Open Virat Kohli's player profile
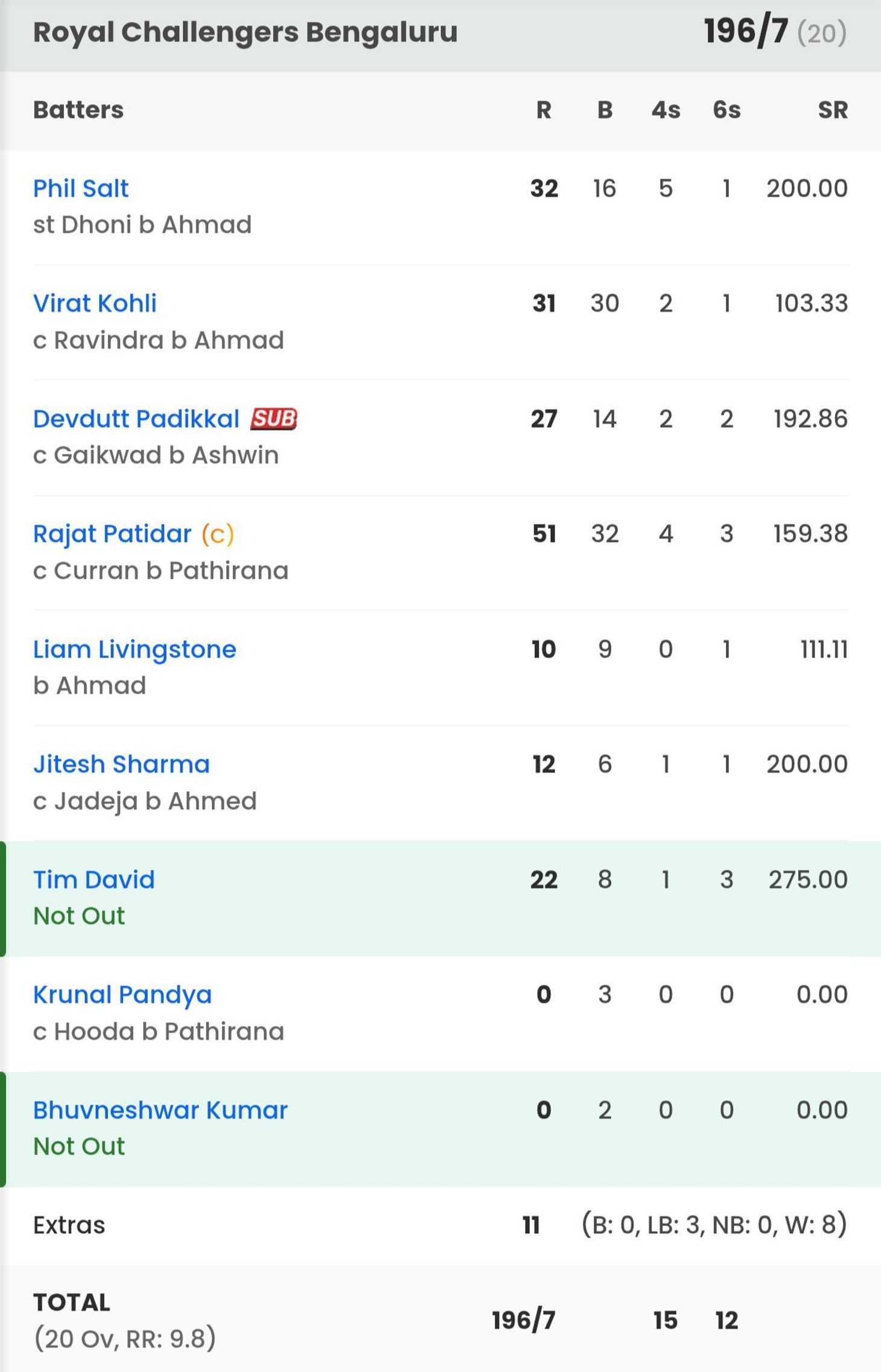Image resolution: width=881 pixels, height=1372 pixels. pyautogui.click(x=94, y=304)
